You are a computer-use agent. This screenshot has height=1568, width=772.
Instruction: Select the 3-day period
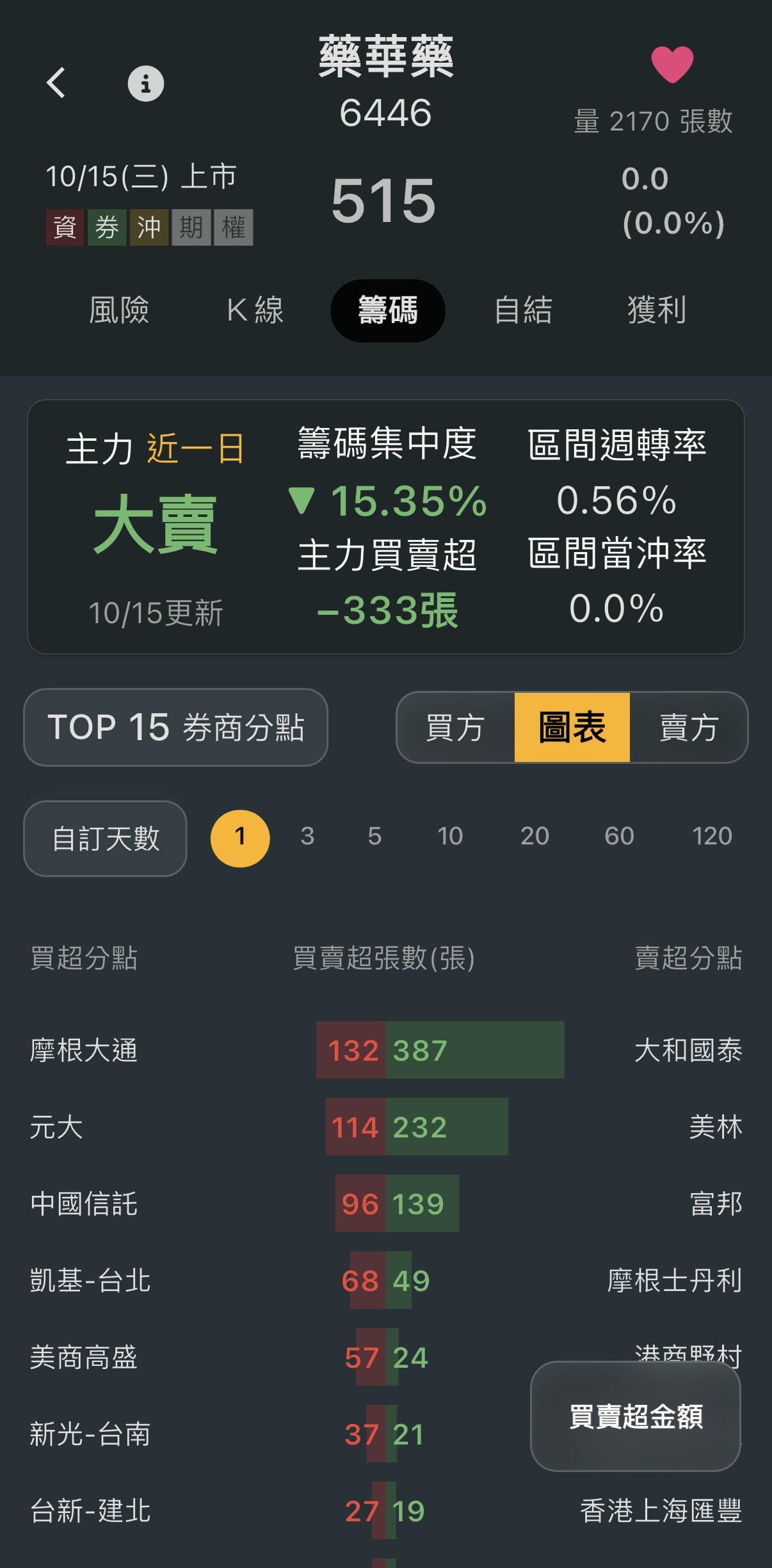pos(307,836)
